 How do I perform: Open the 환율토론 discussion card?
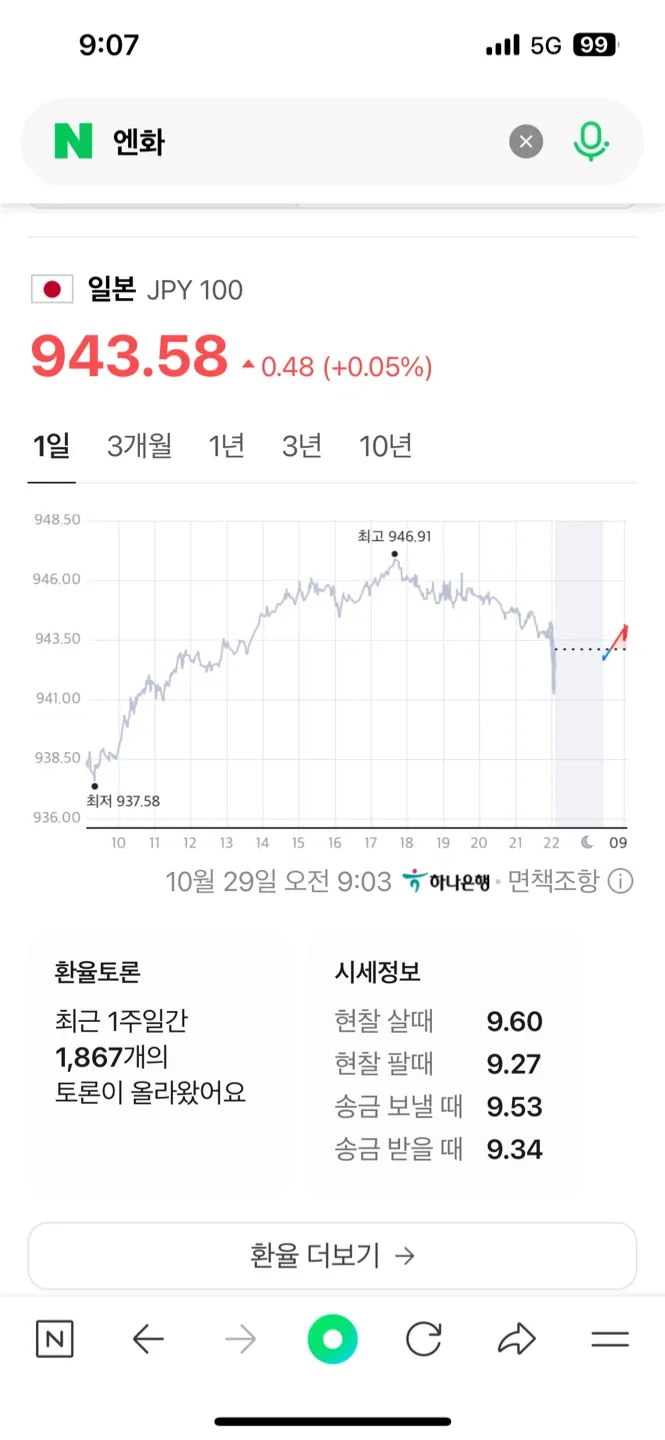click(156, 1060)
